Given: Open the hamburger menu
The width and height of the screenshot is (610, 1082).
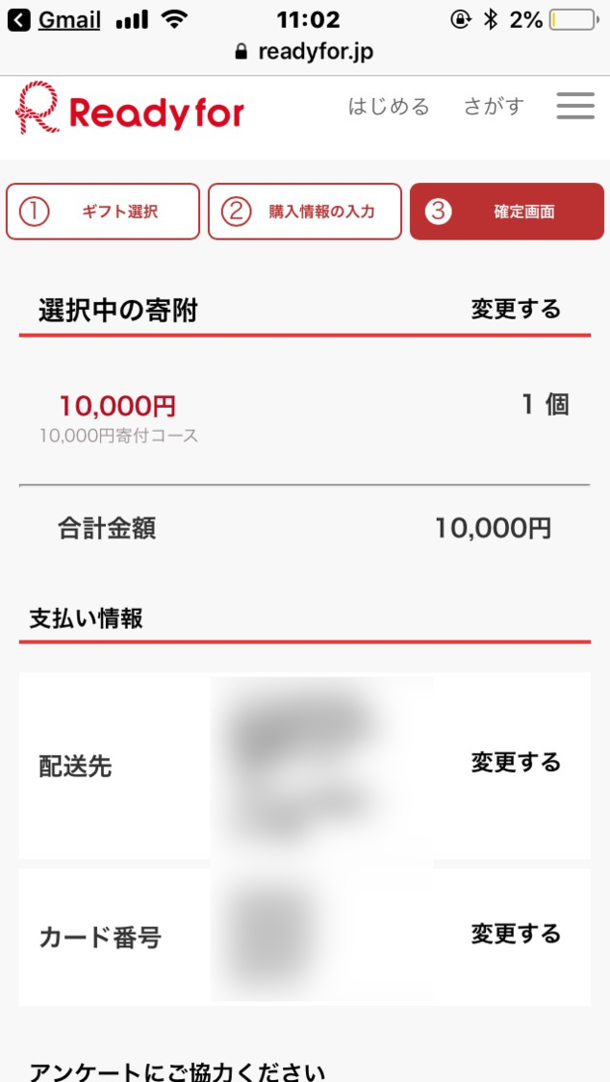Looking at the screenshot, I should 575,106.
